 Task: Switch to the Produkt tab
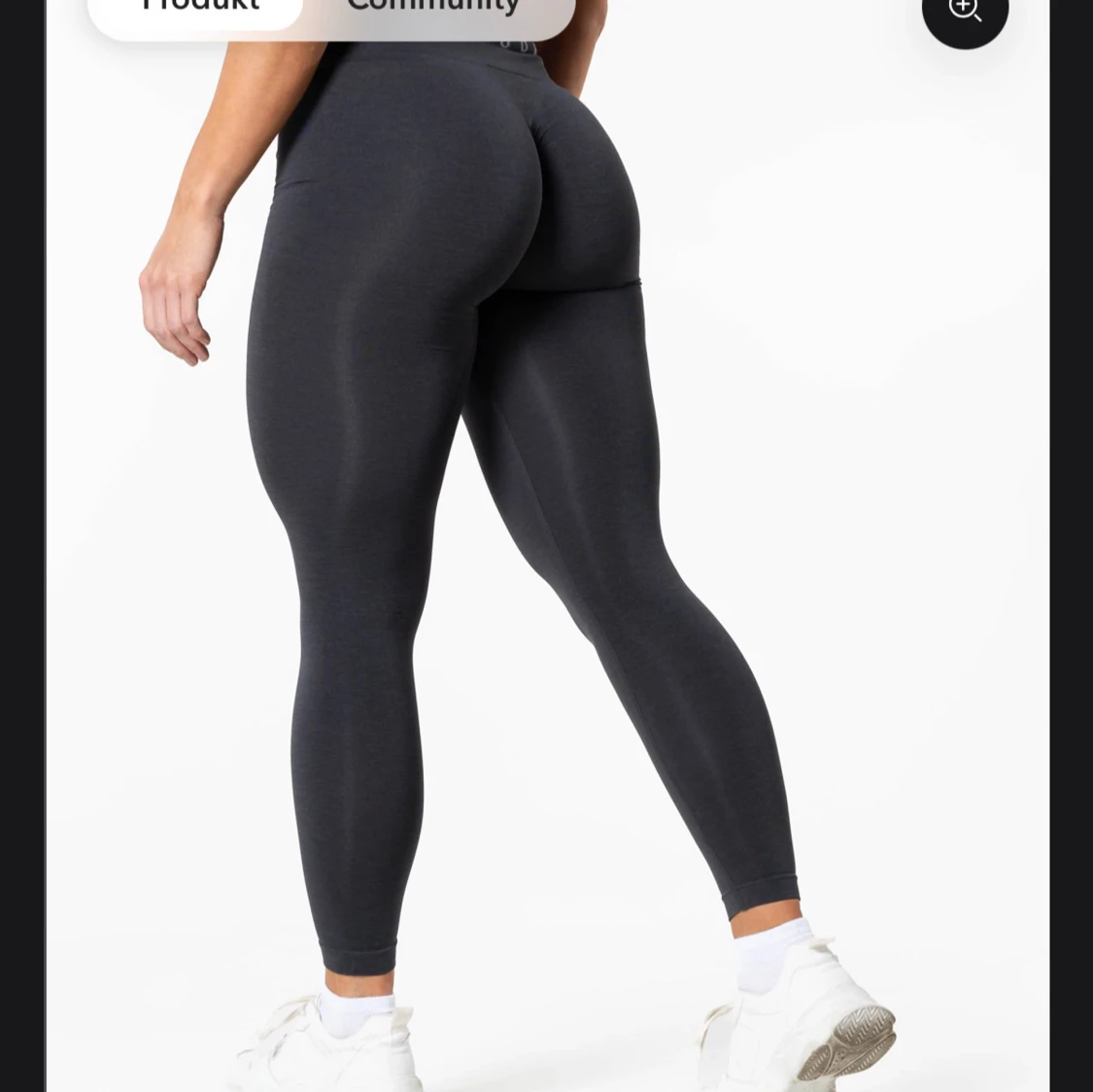[x=199, y=8]
